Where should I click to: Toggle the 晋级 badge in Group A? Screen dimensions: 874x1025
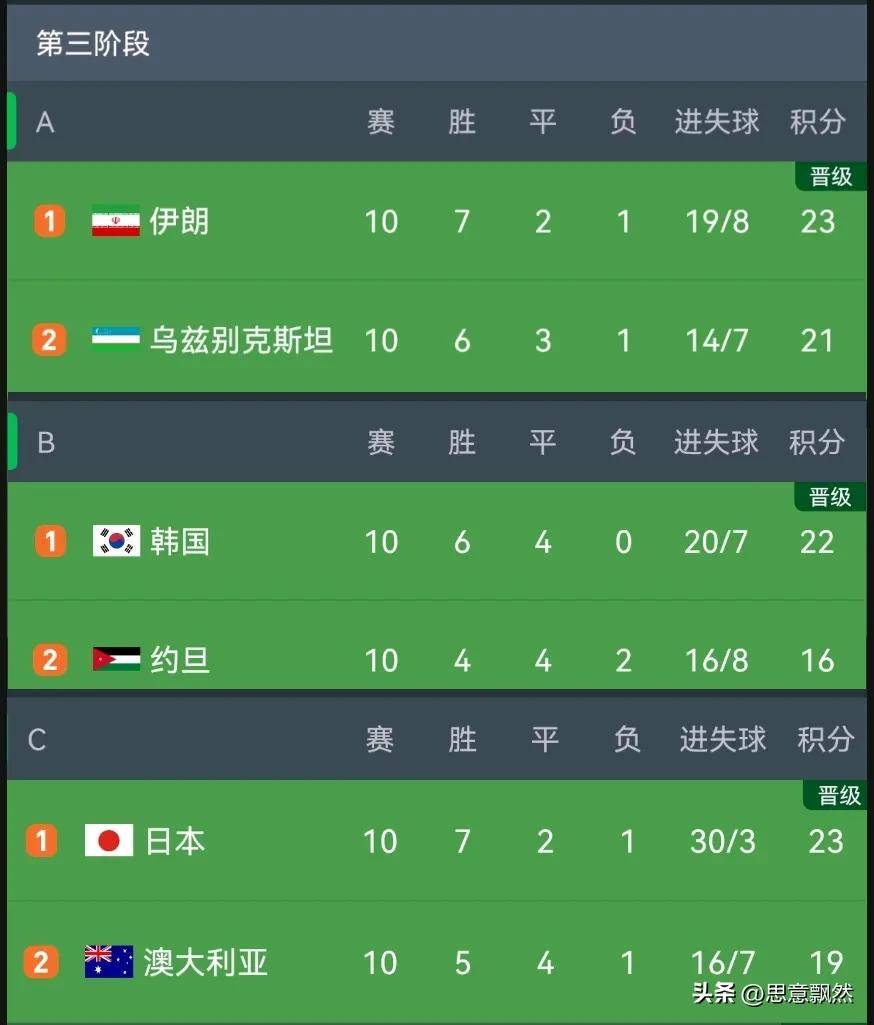coord(833,177)
